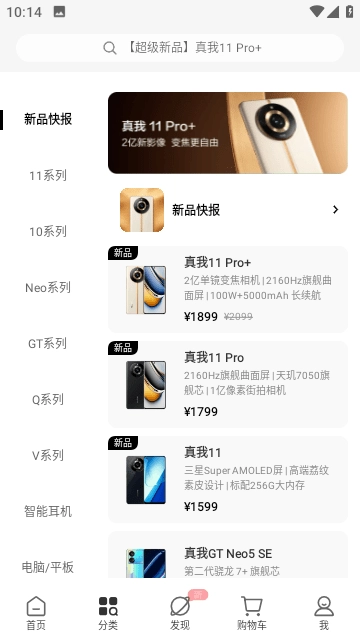View the 真我11 product priced ¥1599
The width and height of the screenshot is (360, 640).
[x=228, y=479]
